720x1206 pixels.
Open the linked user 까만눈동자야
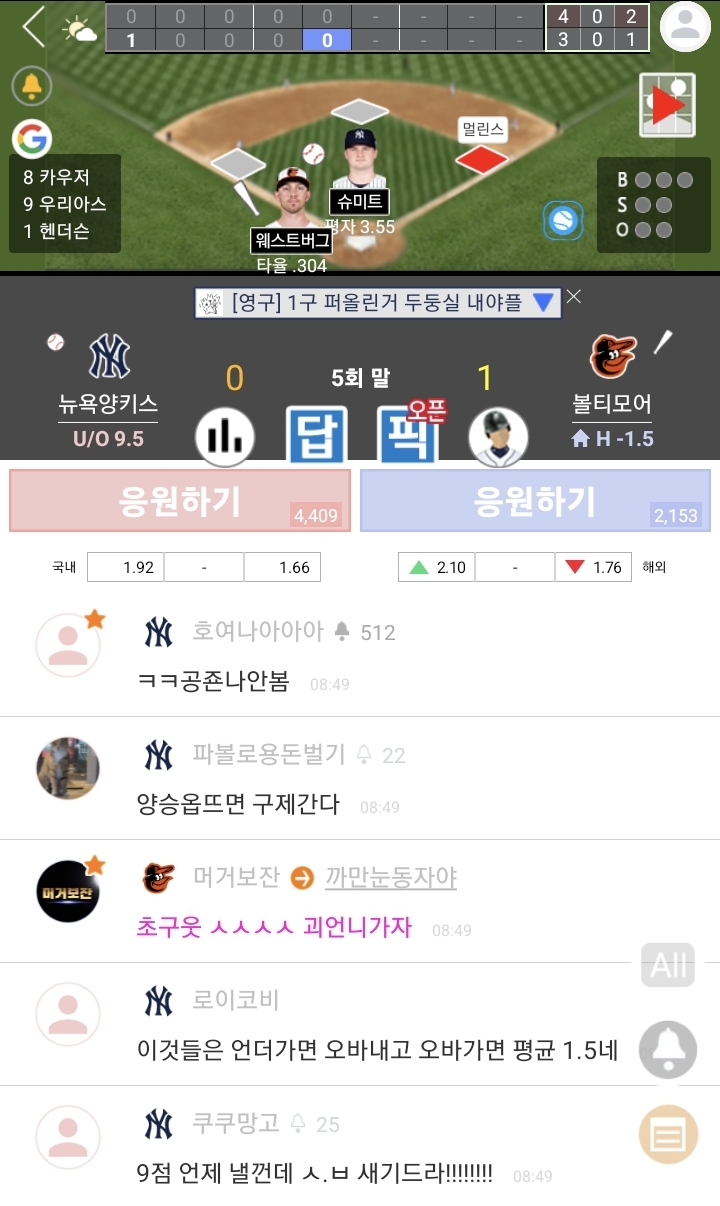390,878
